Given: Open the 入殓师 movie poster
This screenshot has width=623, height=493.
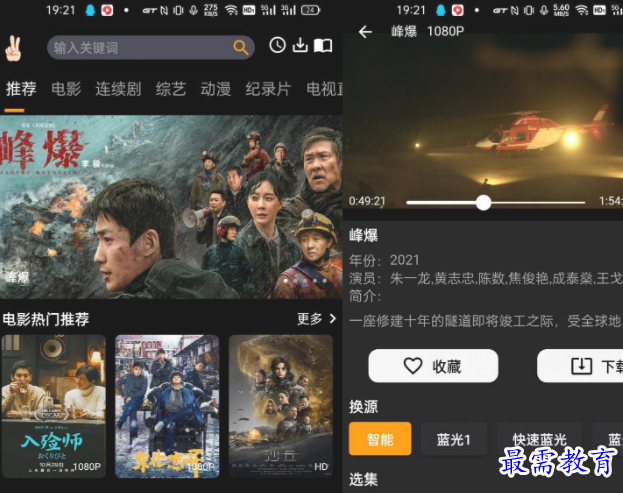Looking at the screenshot, I should click(53, 405).
